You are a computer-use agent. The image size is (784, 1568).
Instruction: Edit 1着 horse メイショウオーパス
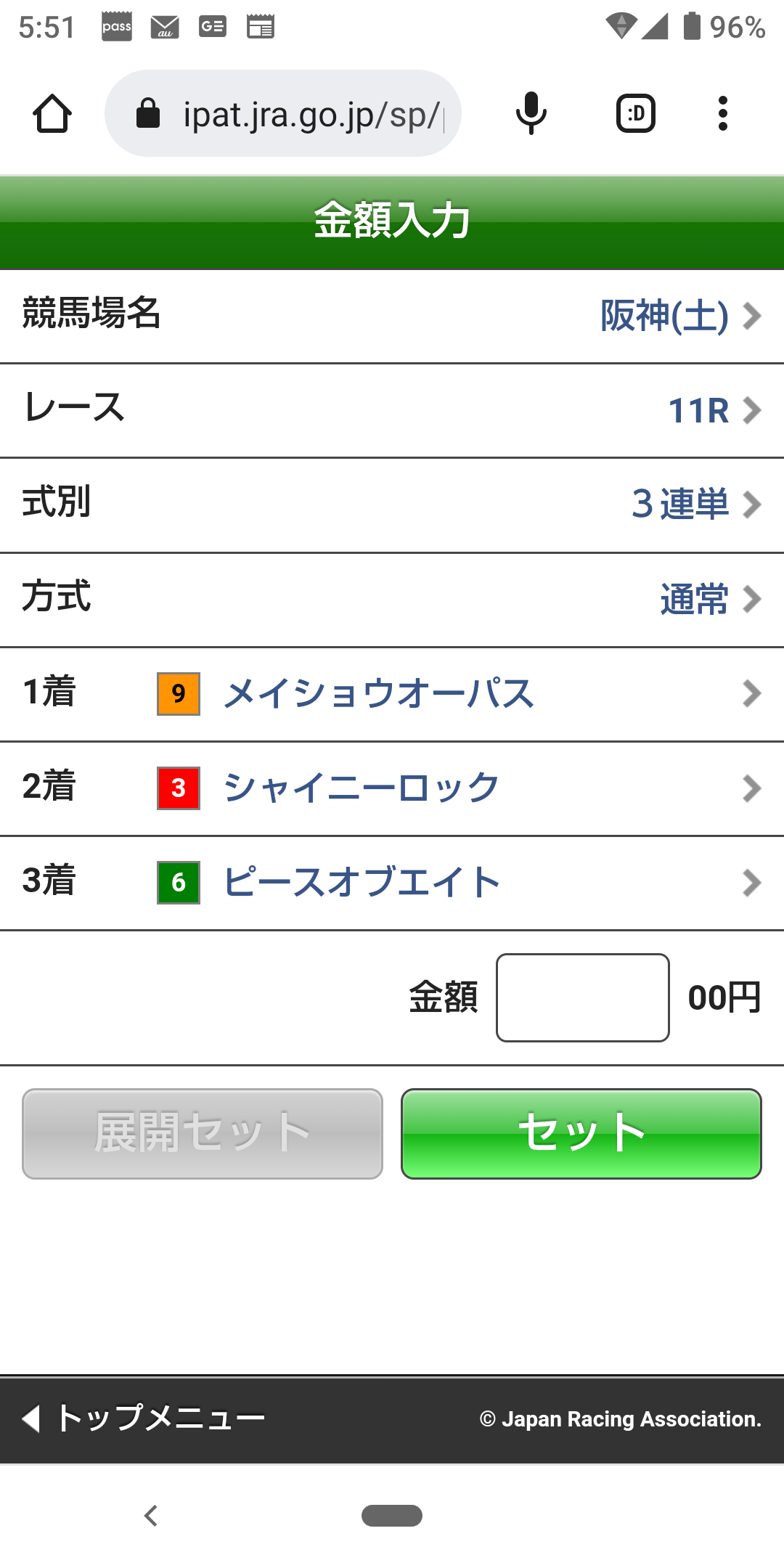coord(392,694)
